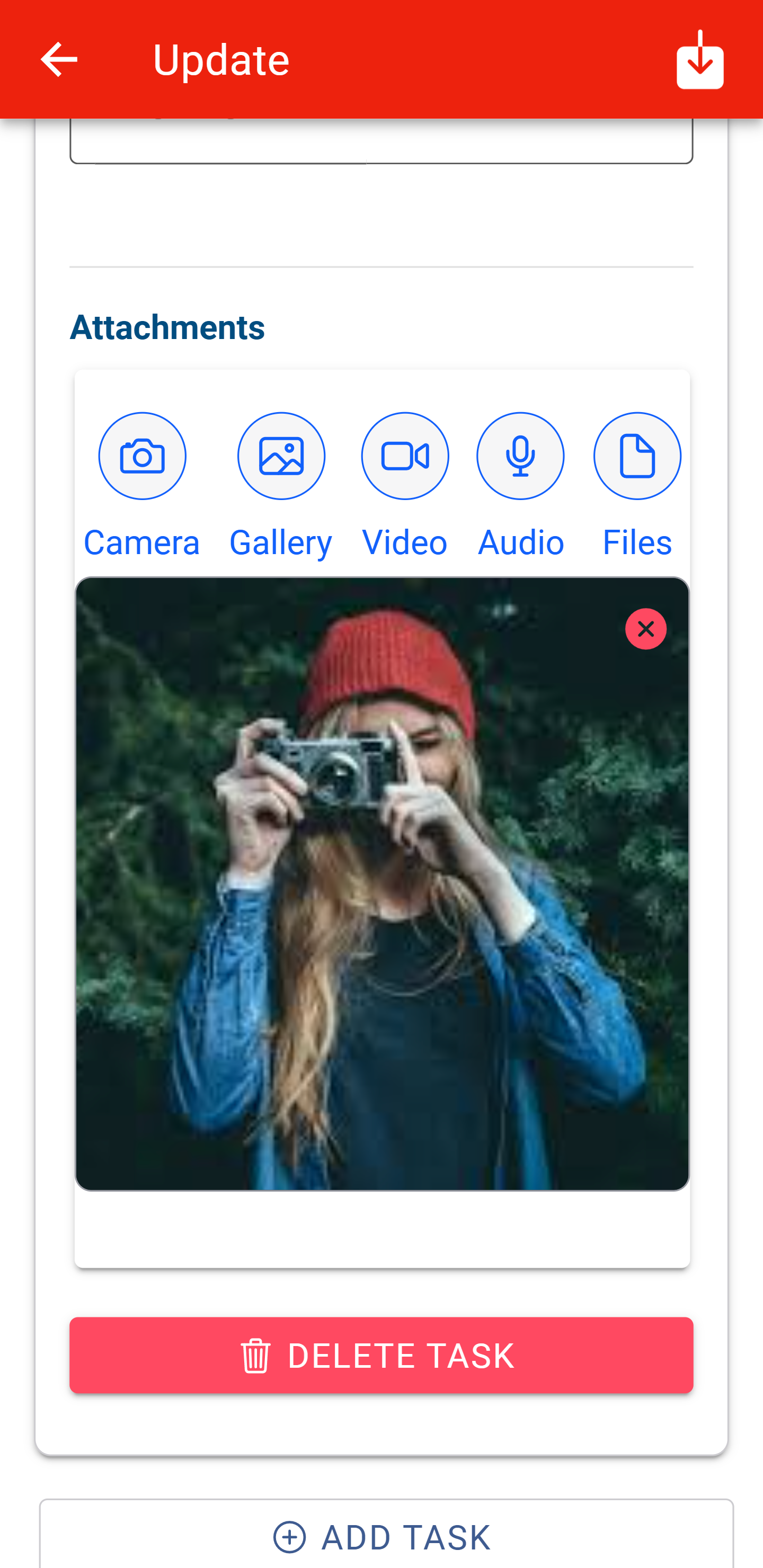Save the update with the download icon

699,60
